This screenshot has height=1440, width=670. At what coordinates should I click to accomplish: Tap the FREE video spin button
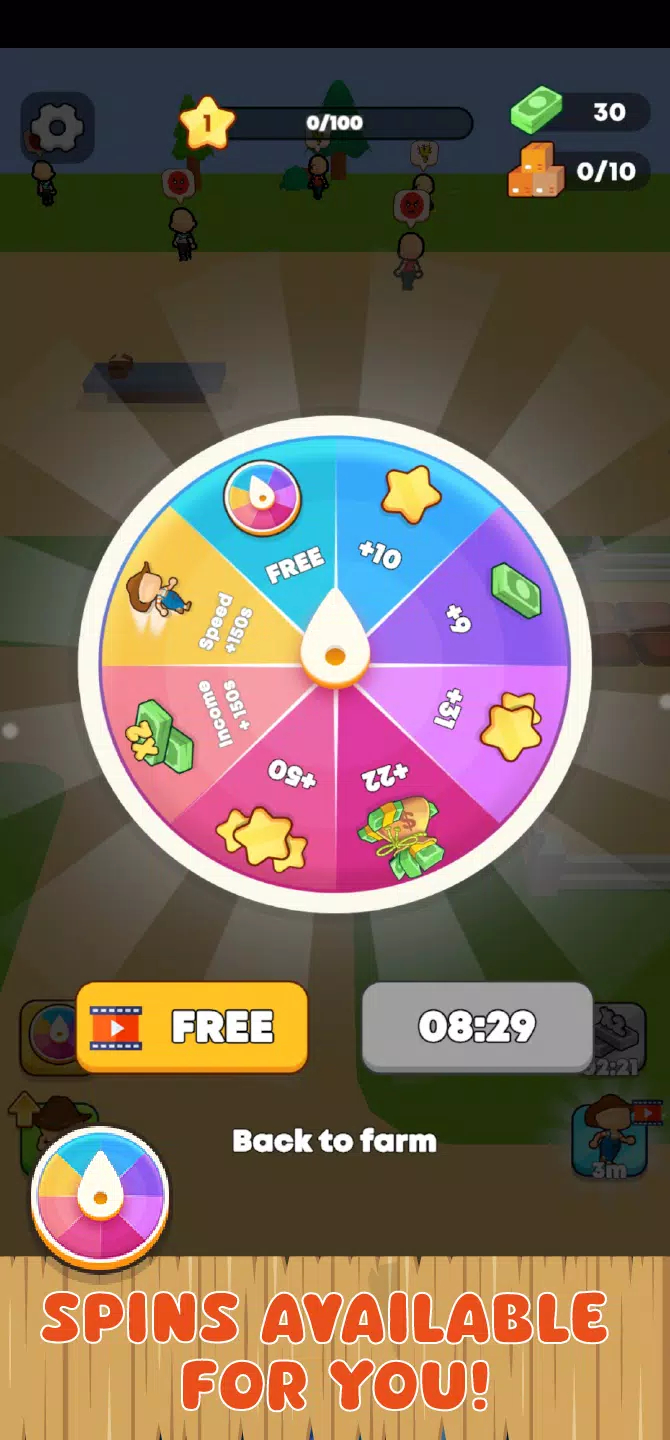192,1027
